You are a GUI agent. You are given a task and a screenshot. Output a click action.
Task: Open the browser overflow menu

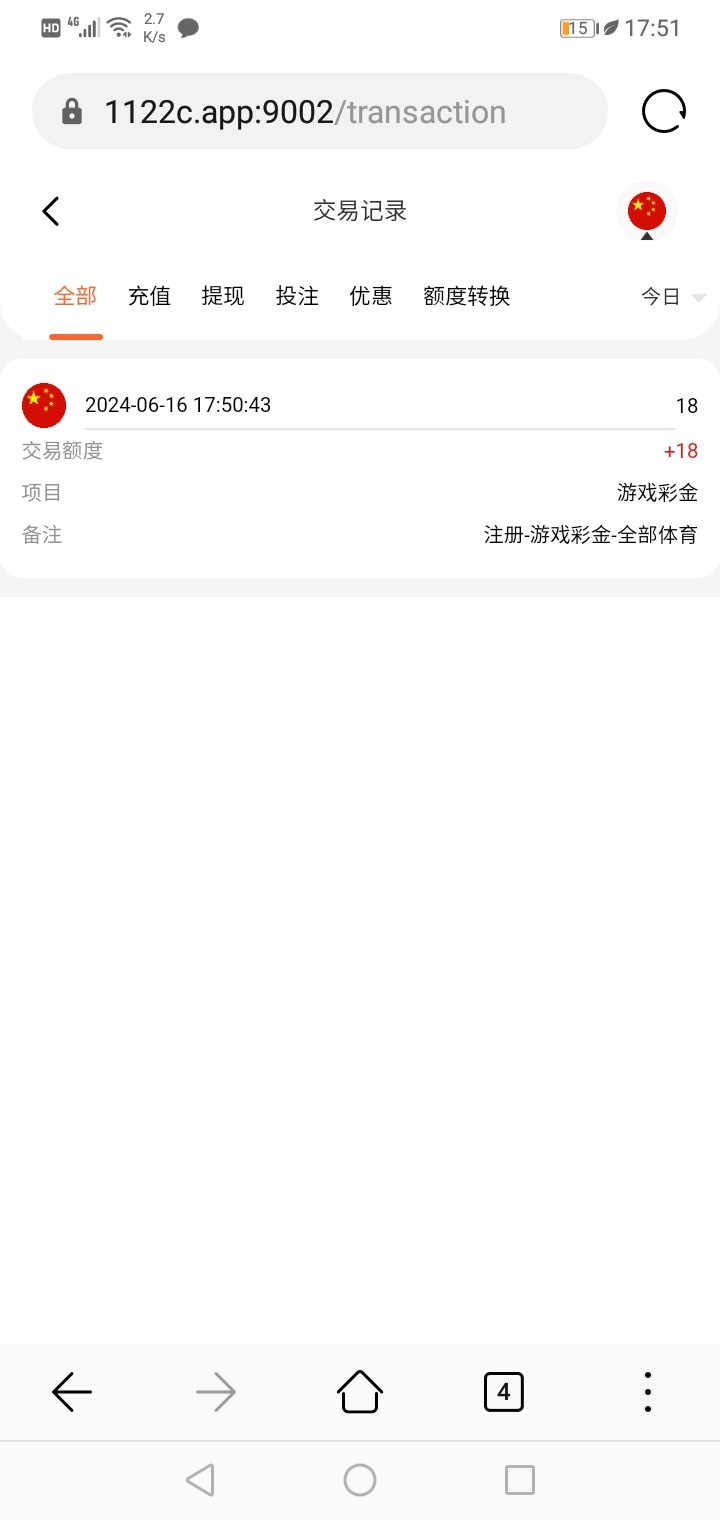tap(648, 1391)
